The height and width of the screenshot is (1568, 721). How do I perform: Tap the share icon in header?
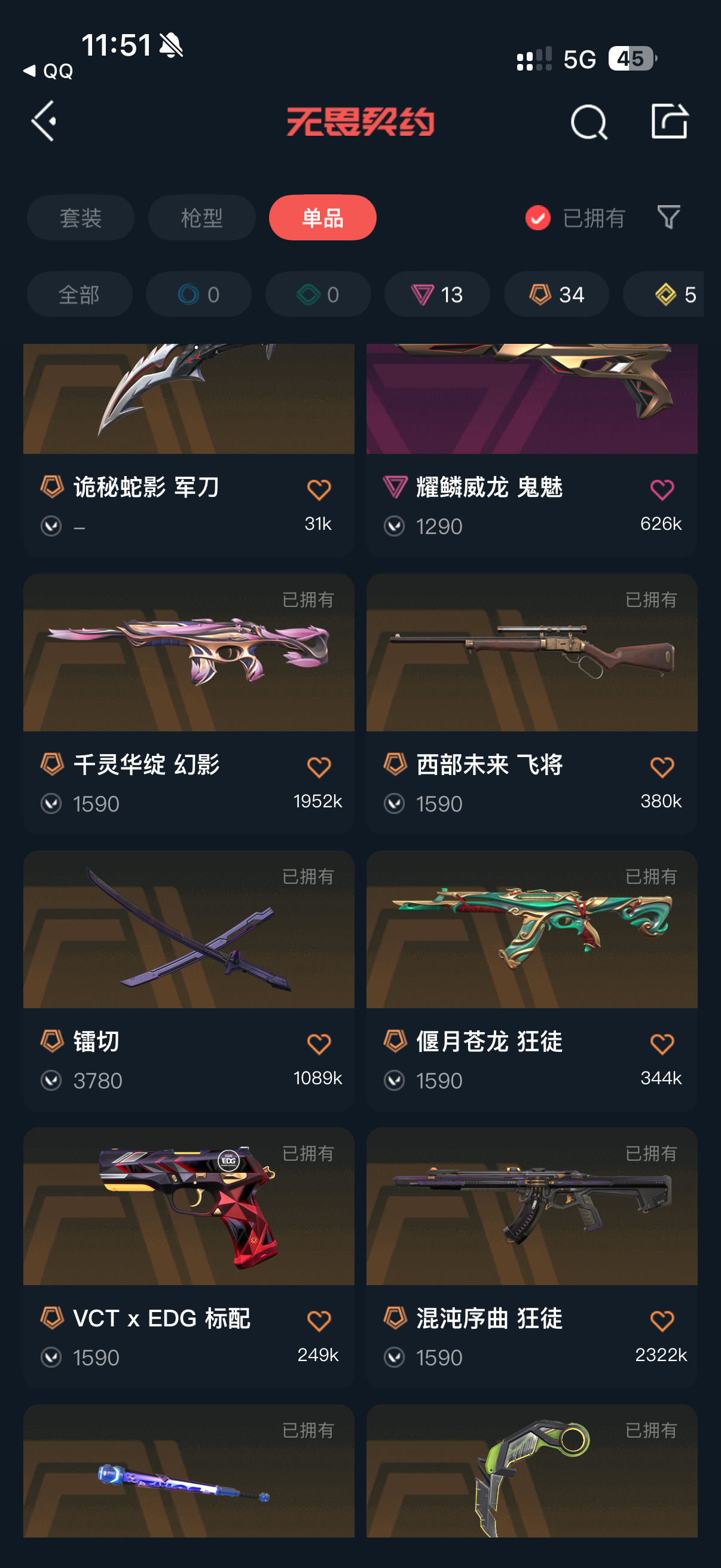[x=669, y=121]
